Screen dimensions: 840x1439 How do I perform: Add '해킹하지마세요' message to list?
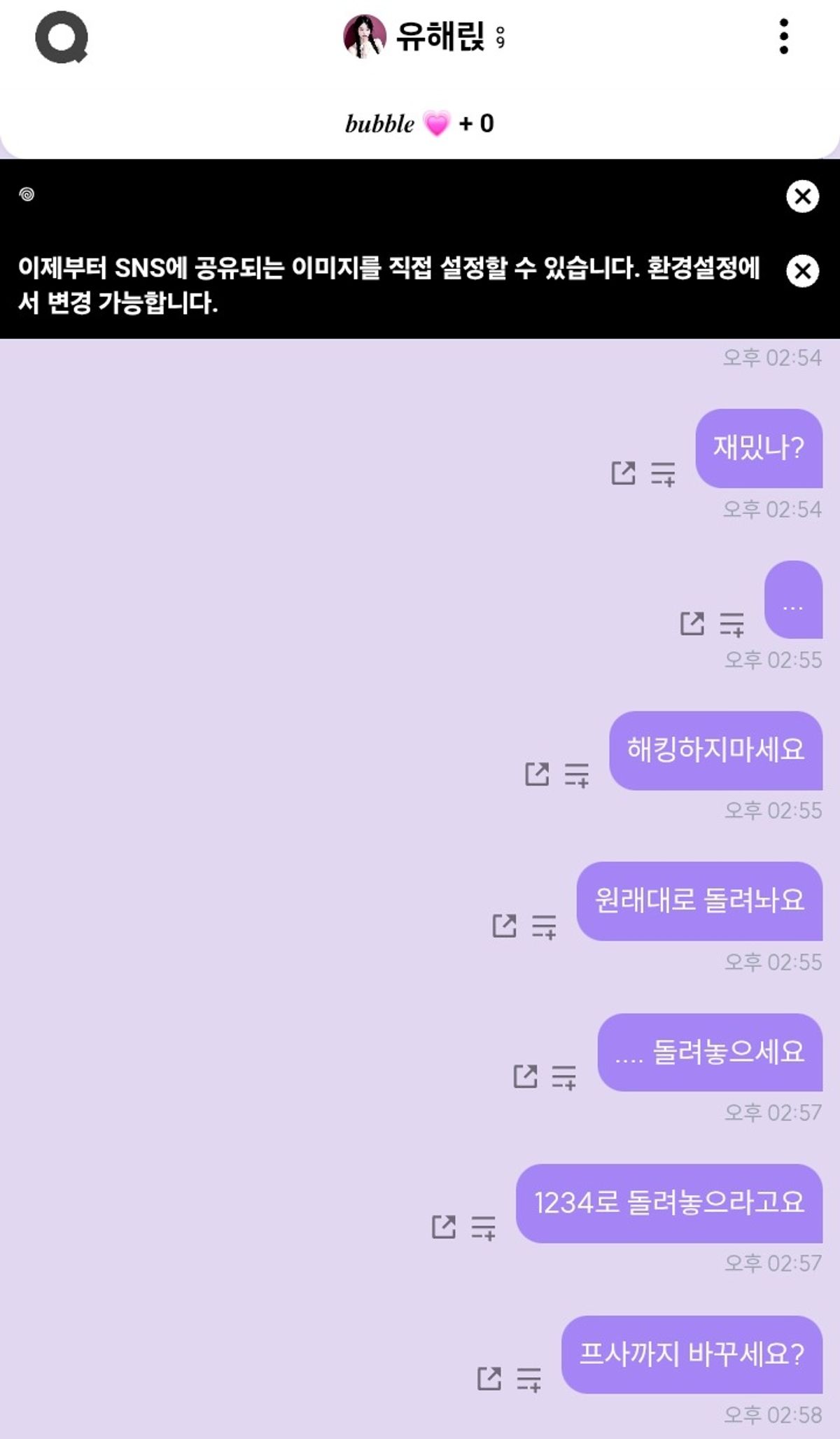(577, 775)
